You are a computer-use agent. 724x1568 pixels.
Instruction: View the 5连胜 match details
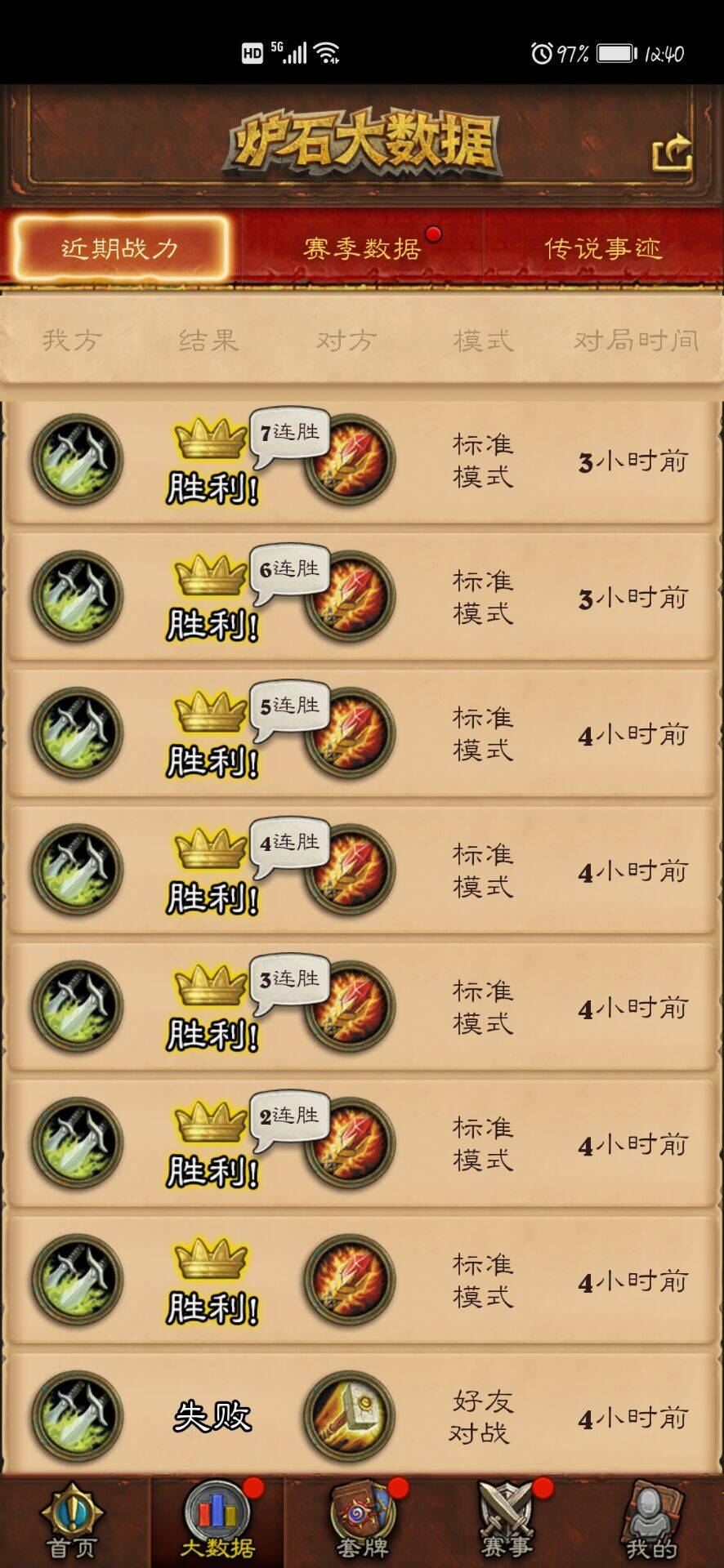click(362, 734)
